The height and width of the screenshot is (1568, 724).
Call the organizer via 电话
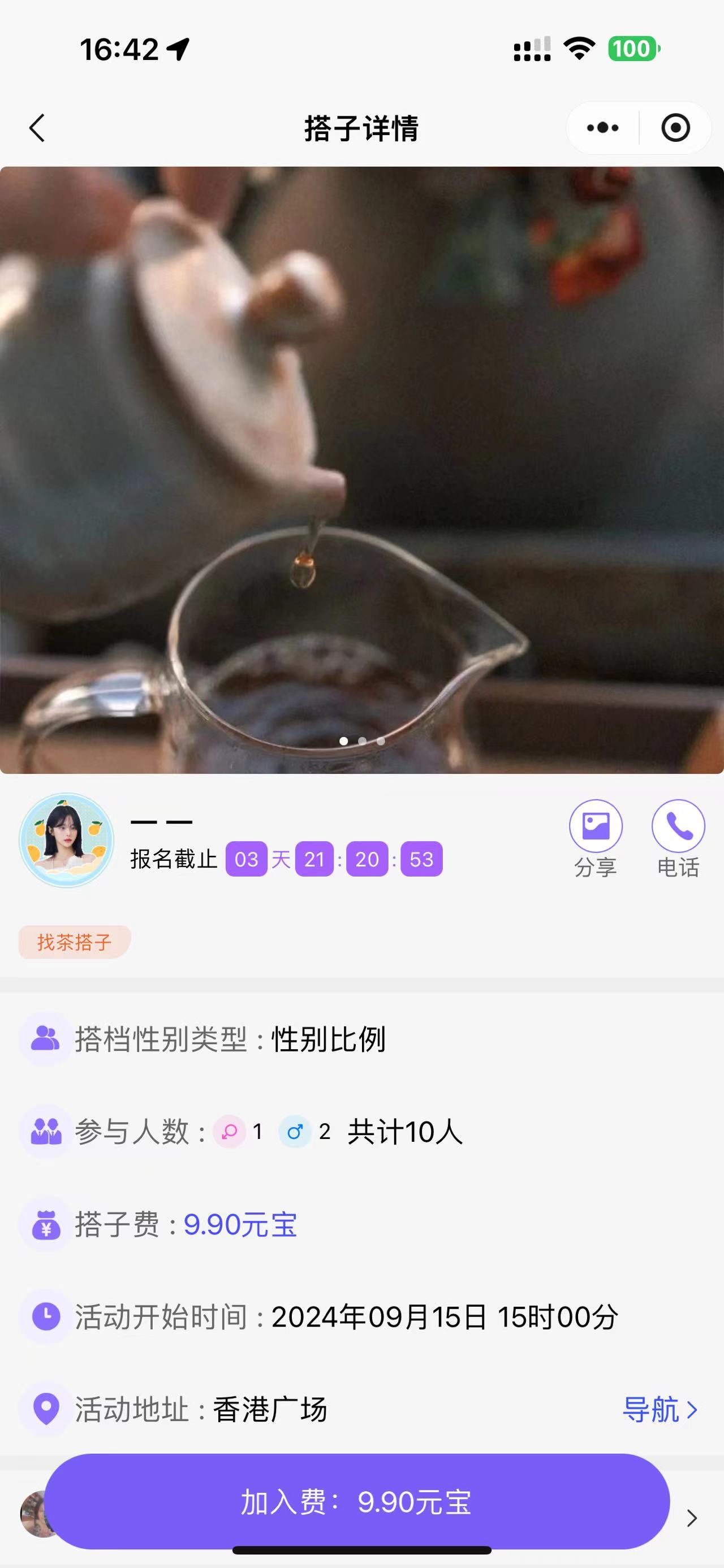pyautogui.click(x=678, y=838)
